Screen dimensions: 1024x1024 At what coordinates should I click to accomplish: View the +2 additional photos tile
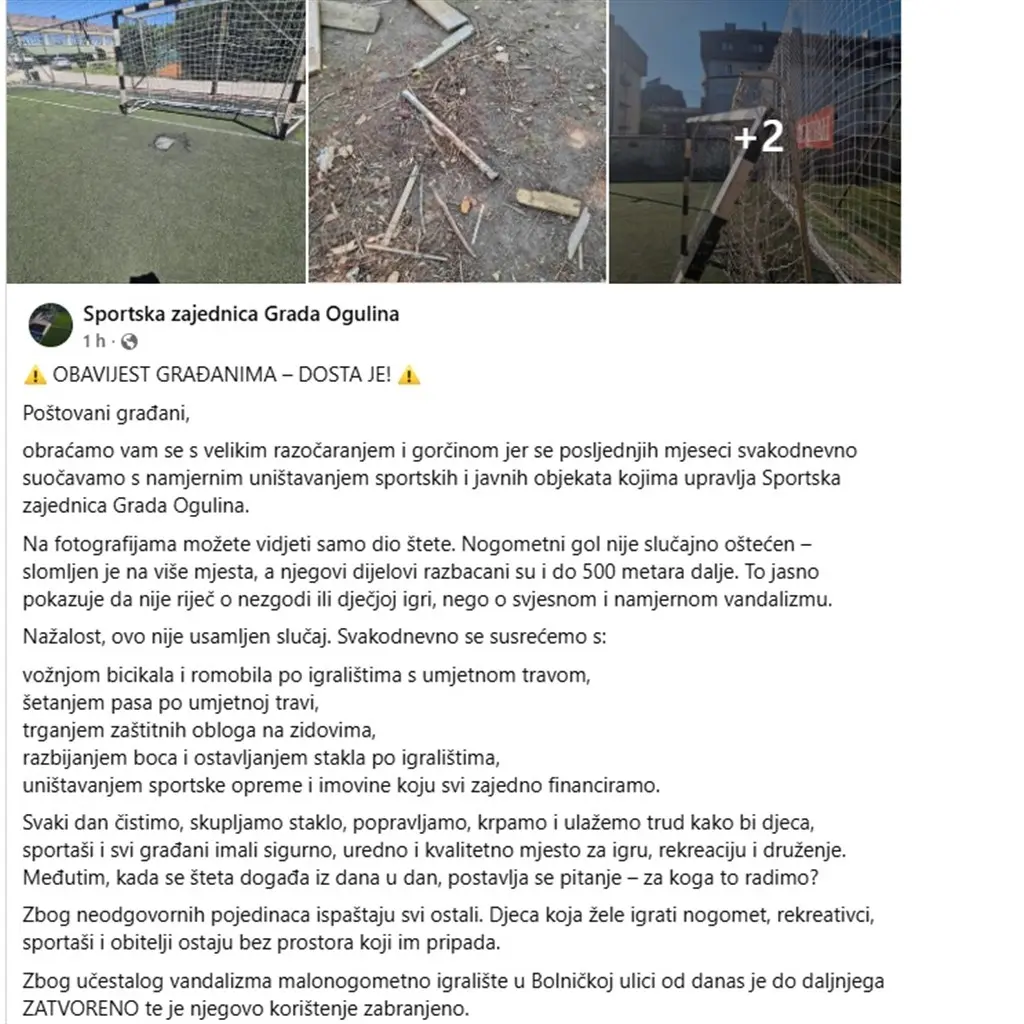tap(755, 141)
